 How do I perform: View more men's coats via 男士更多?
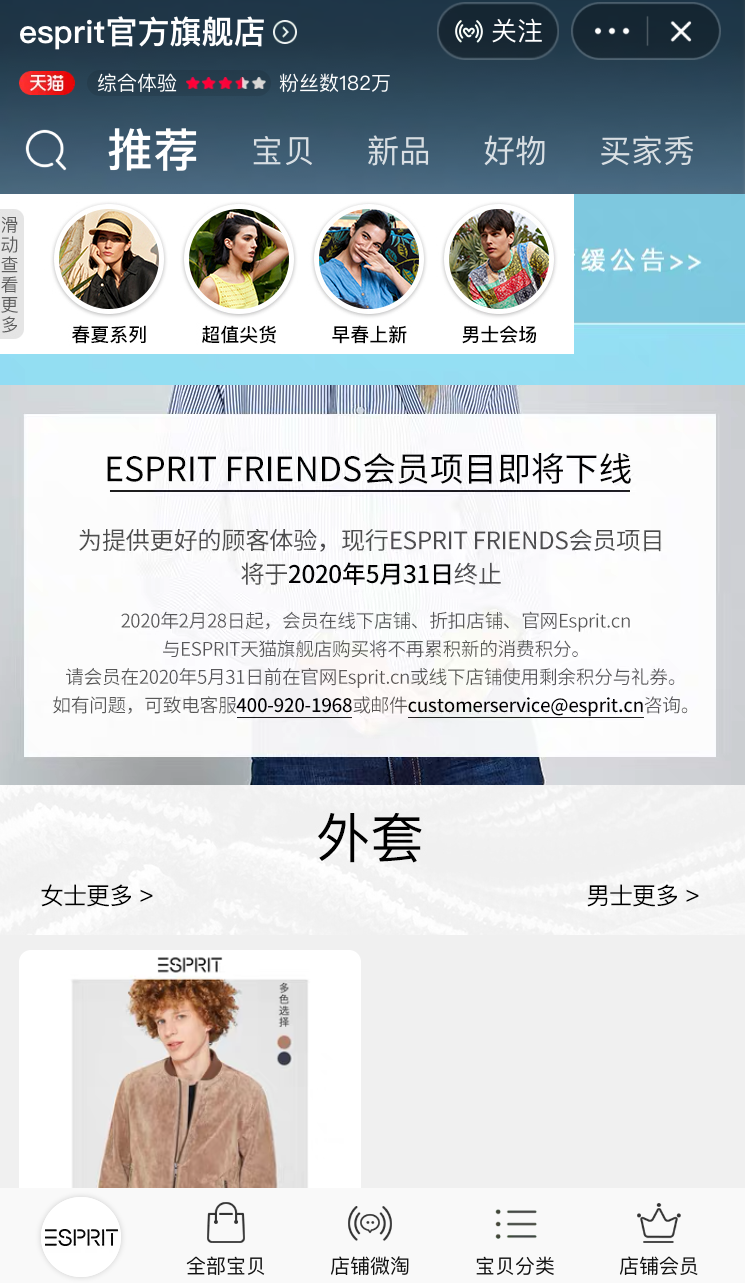[642, 895]
